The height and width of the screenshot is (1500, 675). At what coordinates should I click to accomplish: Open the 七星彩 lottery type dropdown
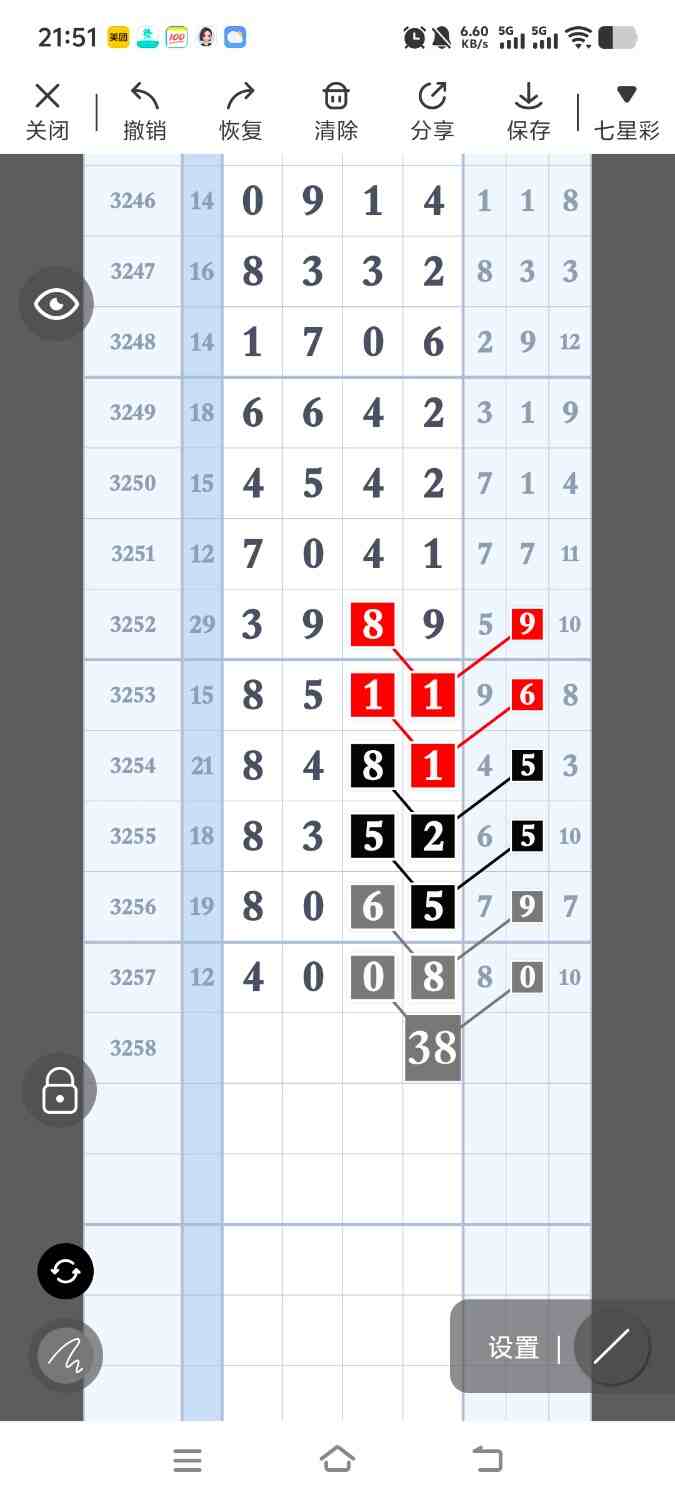(626, 110)
